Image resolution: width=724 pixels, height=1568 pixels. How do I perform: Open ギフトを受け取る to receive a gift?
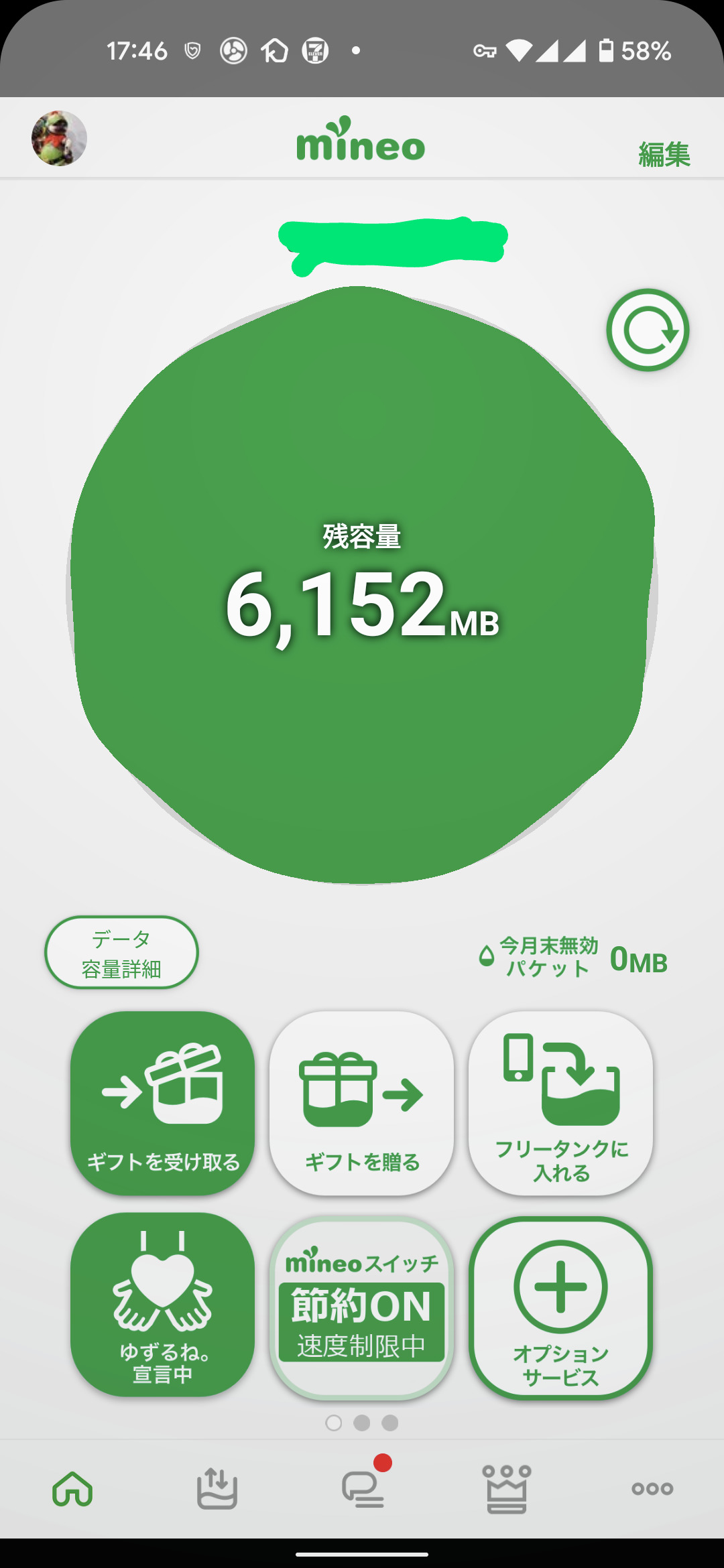[x=162, y=1103]
